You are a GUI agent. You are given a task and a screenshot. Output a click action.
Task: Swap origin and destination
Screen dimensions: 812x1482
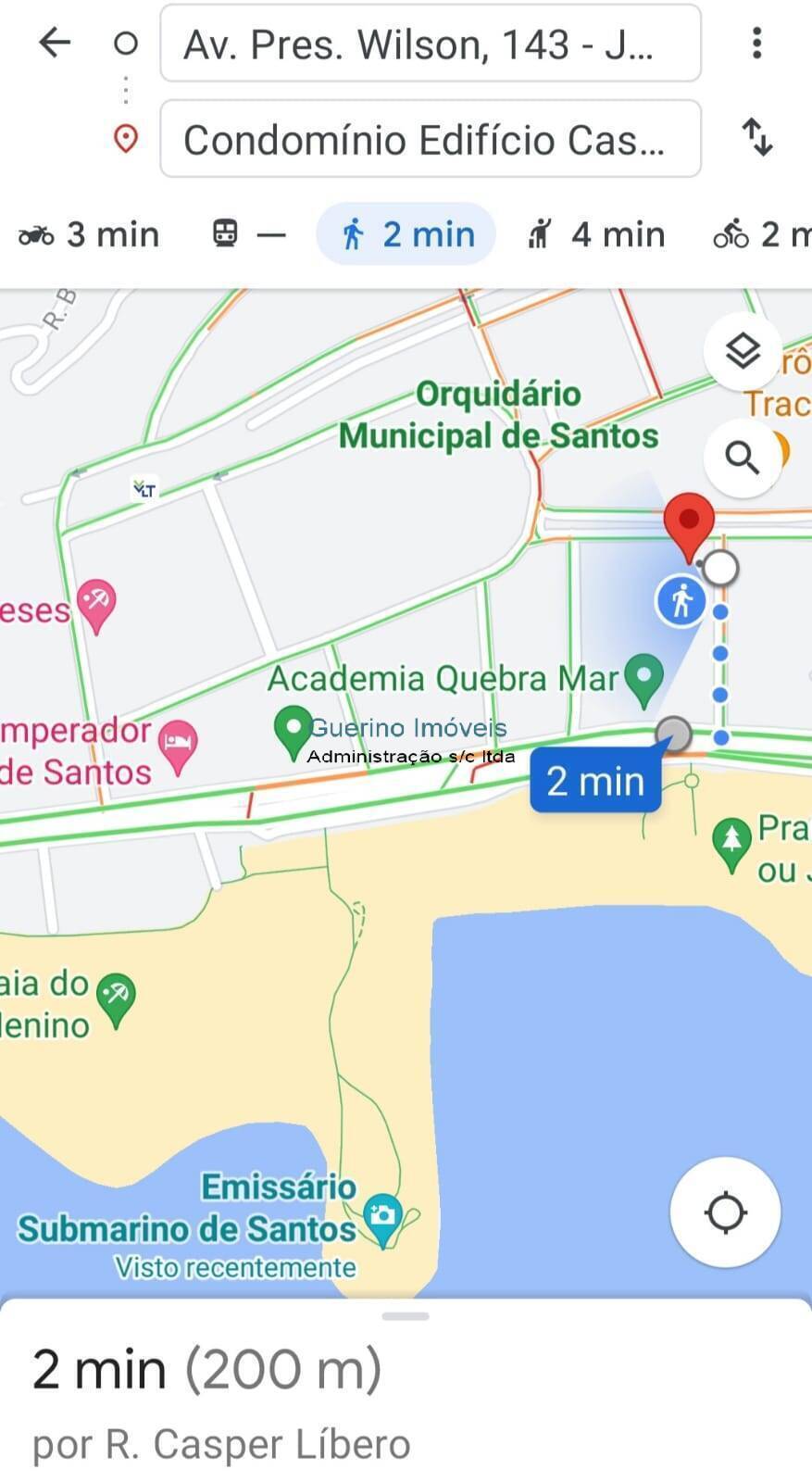(x=756, y=137)
